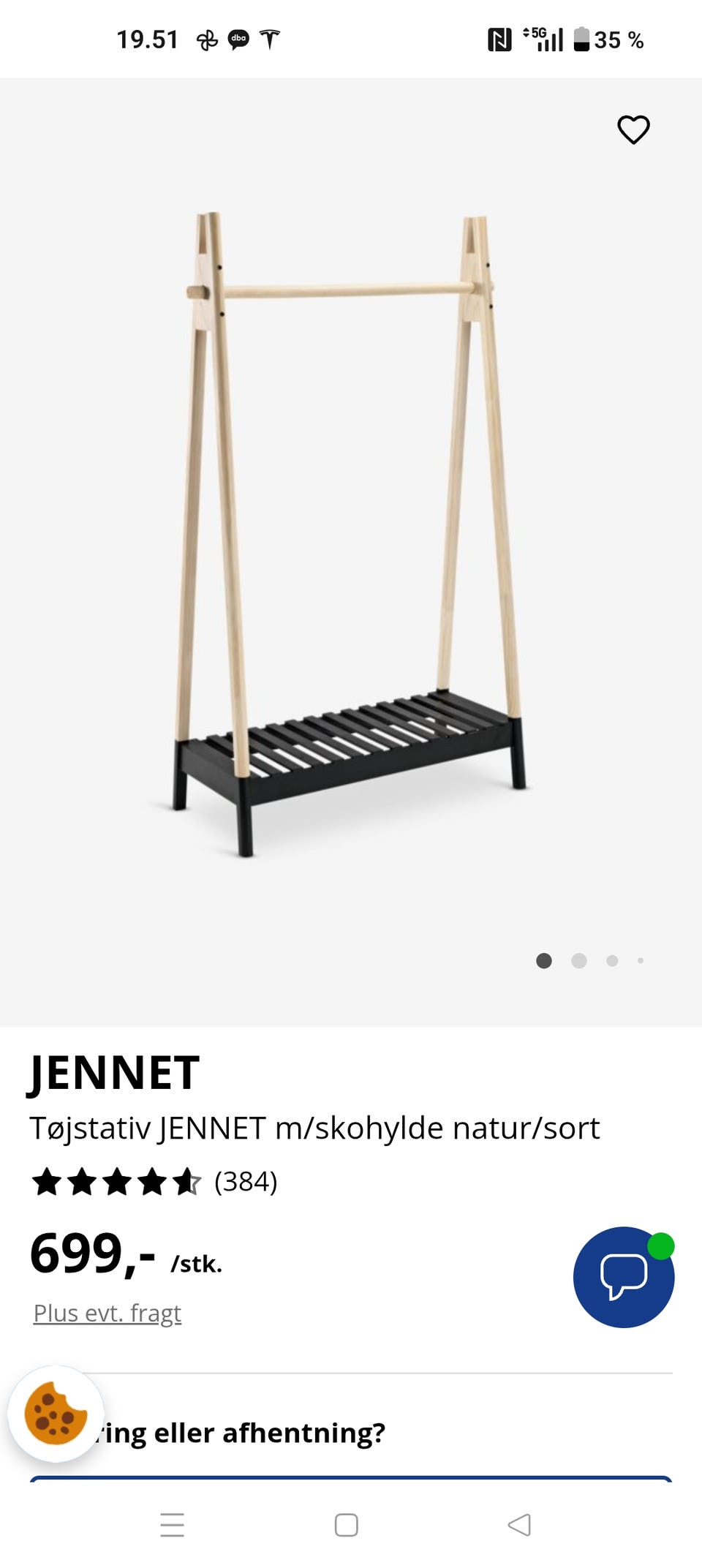
Task: Go to the phone's home screen
Action: tap(346, 1525)
